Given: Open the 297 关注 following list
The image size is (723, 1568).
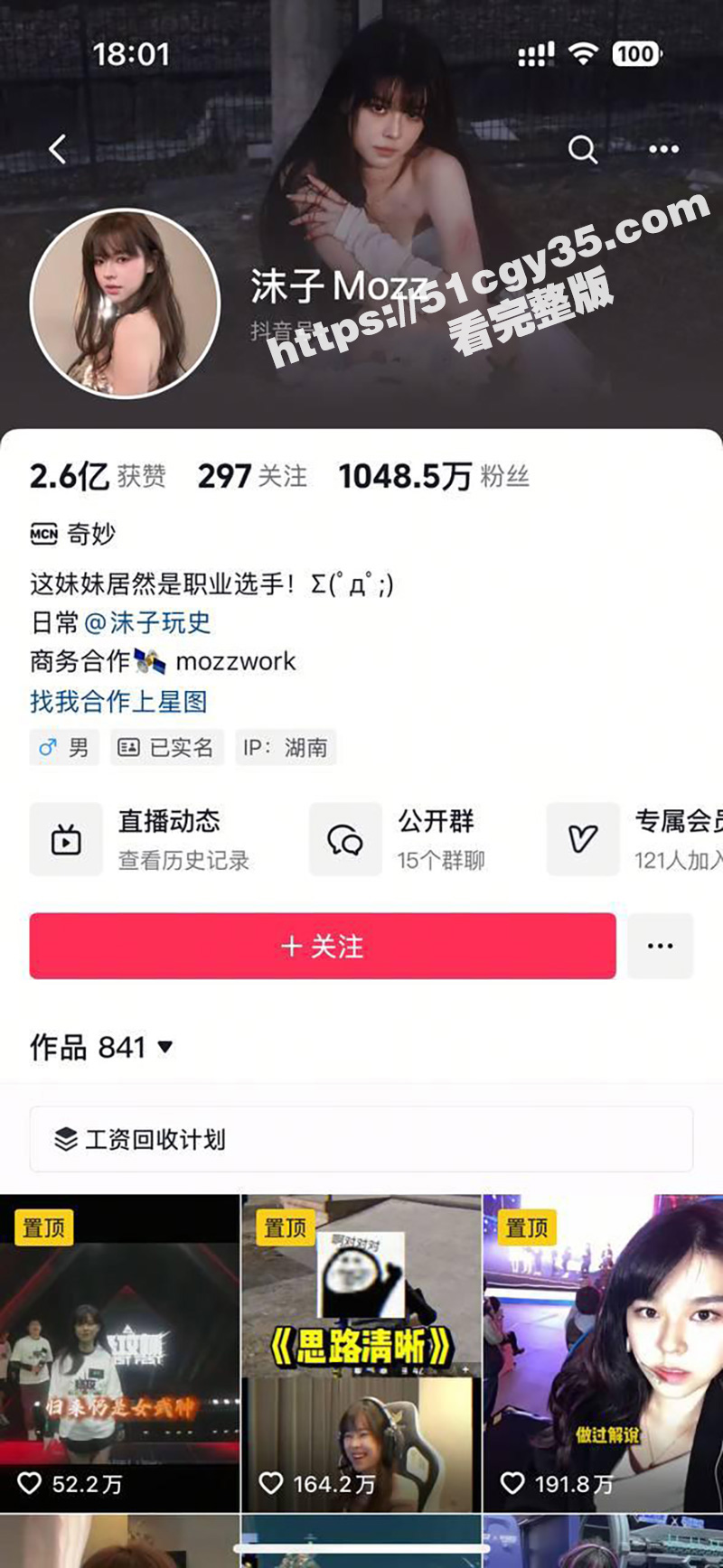Looking at the screenshot, I should click(252, 476).
